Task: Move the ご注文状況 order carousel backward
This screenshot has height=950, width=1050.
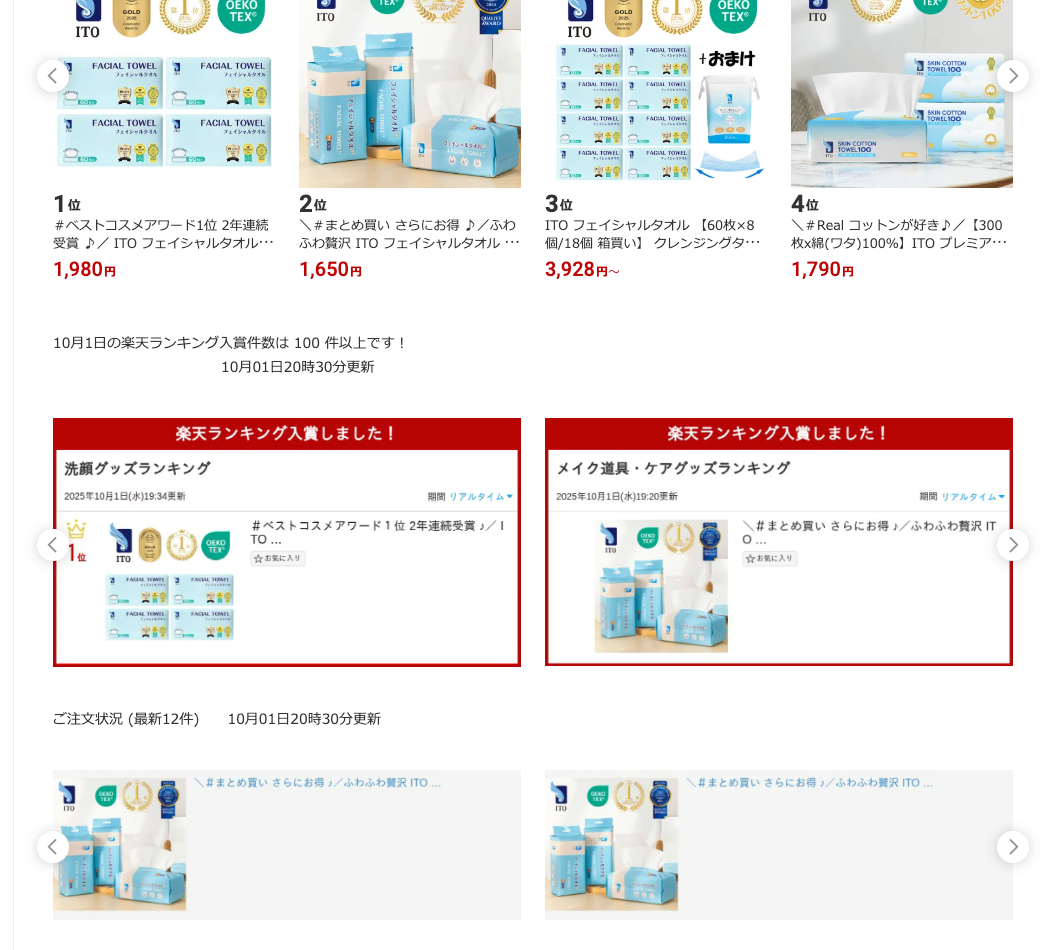Action: click(x=53, y=847)
